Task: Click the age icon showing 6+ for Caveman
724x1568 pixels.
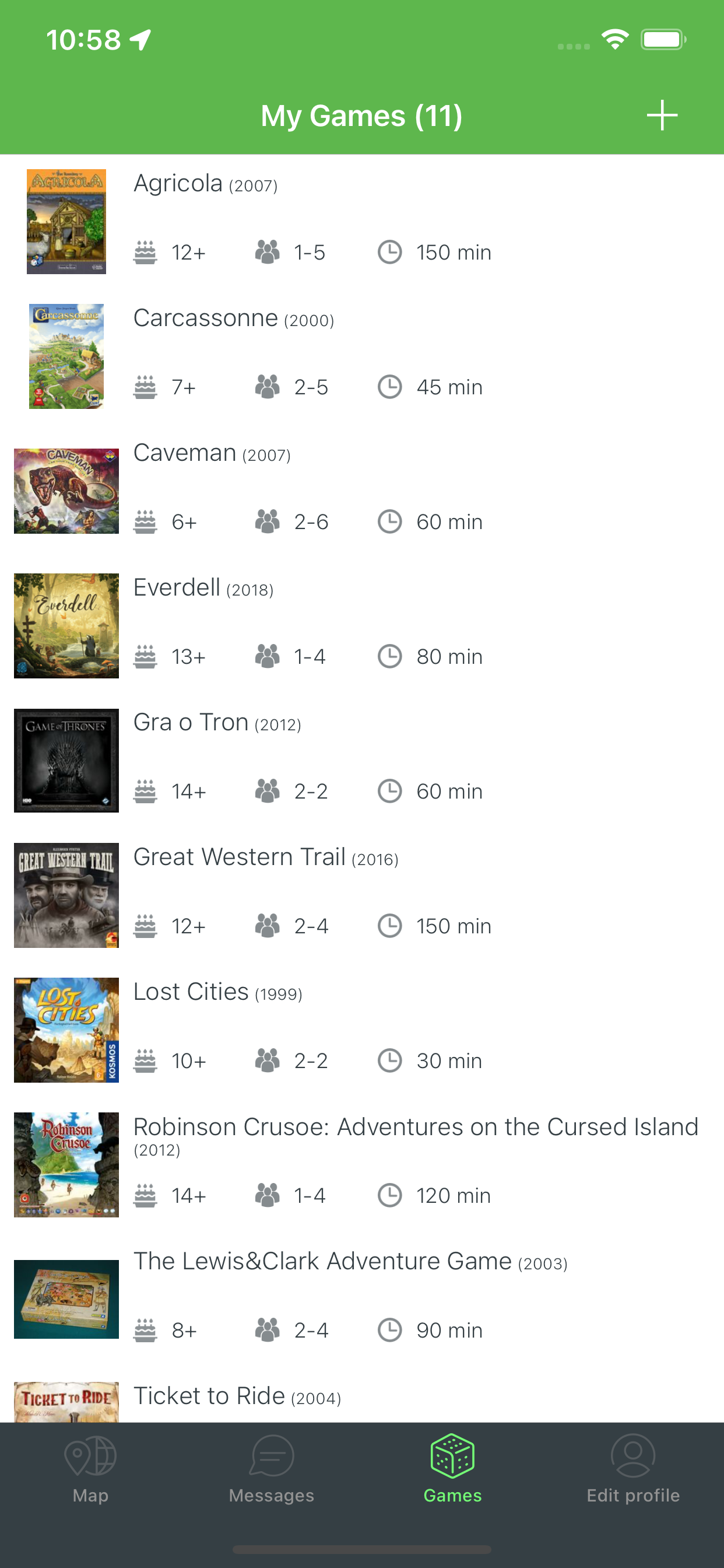Action: [146, 521]
